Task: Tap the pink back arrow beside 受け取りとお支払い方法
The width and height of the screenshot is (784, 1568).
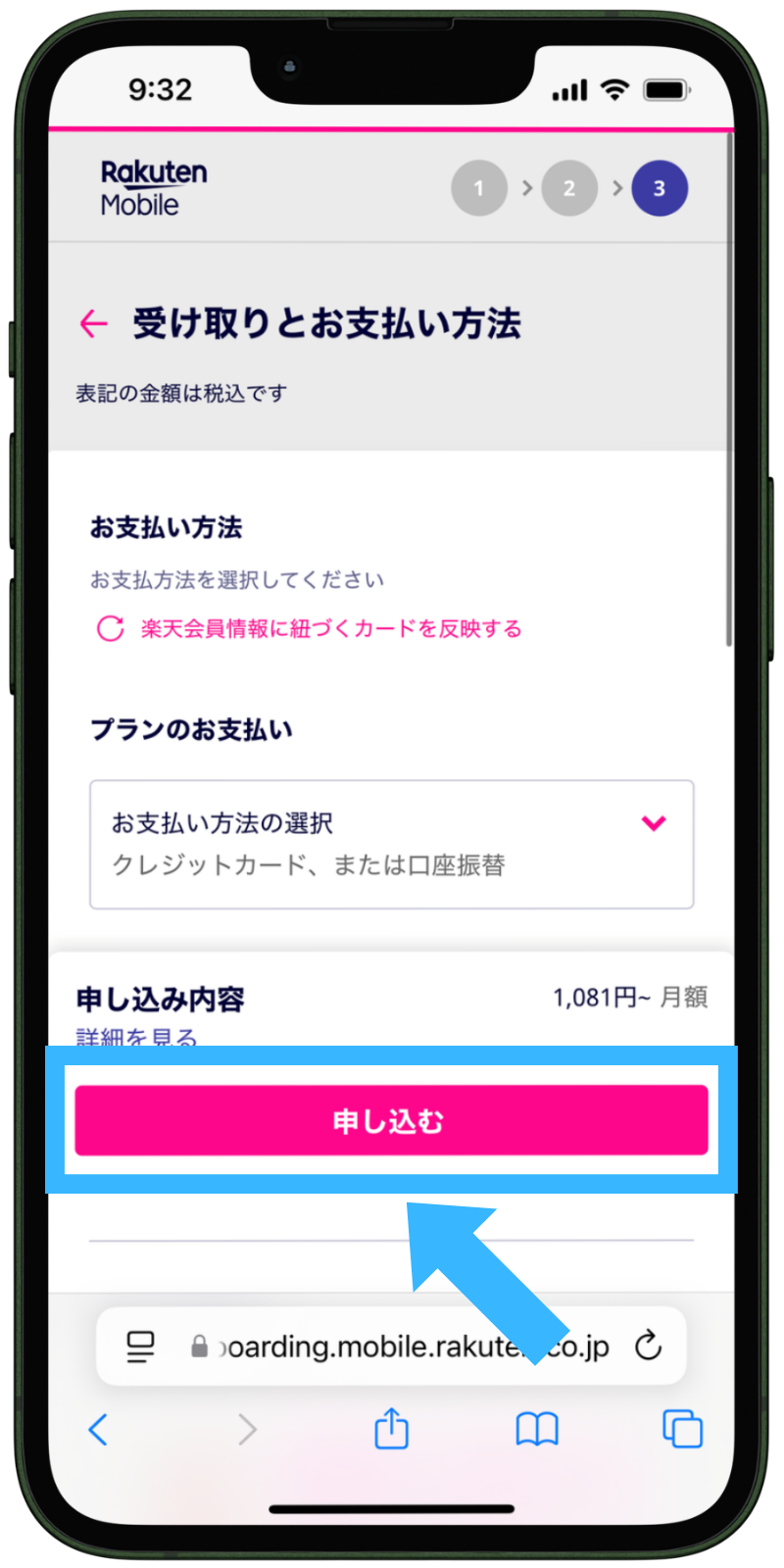Action: 91,322
